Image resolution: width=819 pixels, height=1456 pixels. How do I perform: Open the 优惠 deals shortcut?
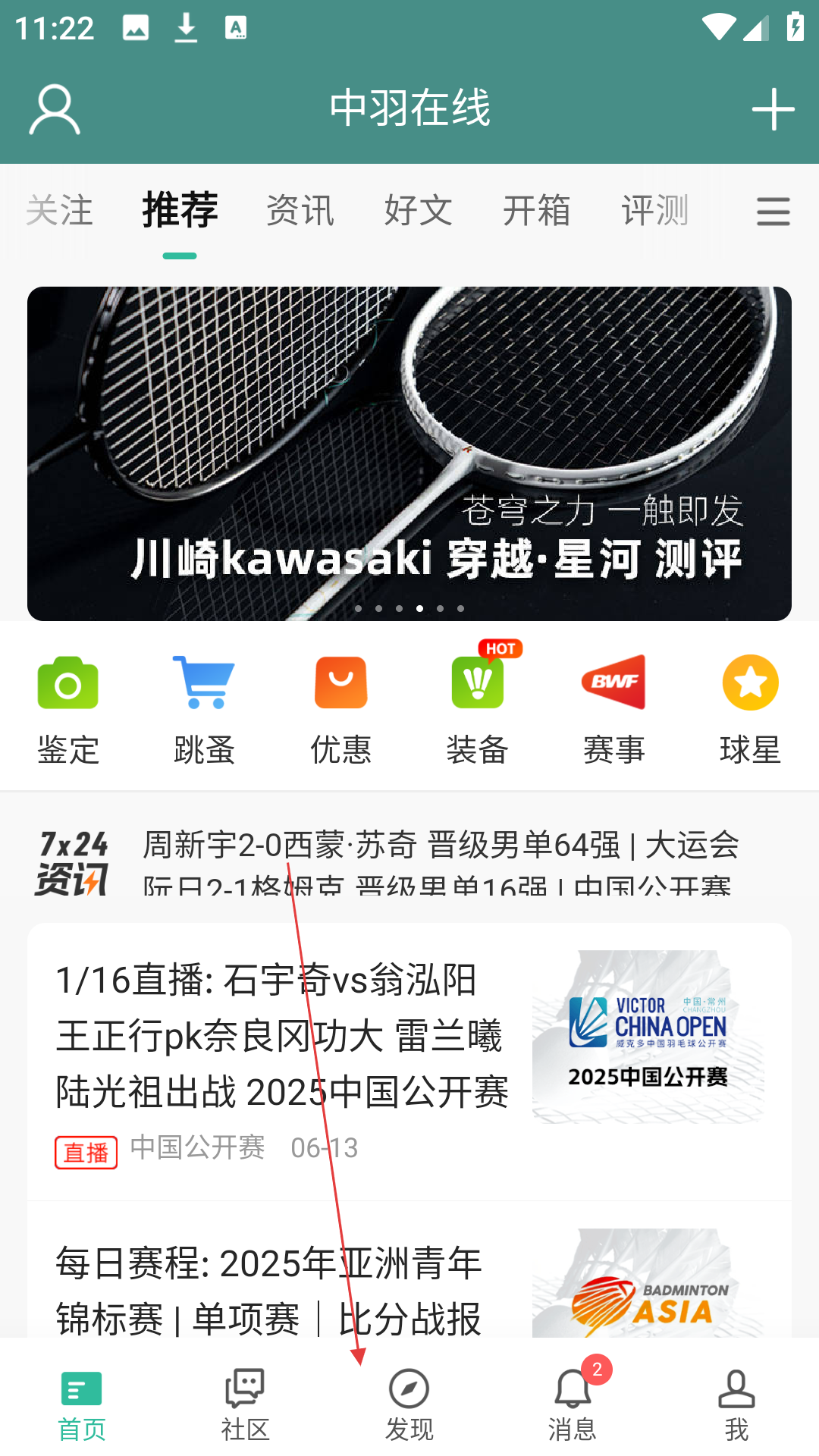click(x=340, y=709)
